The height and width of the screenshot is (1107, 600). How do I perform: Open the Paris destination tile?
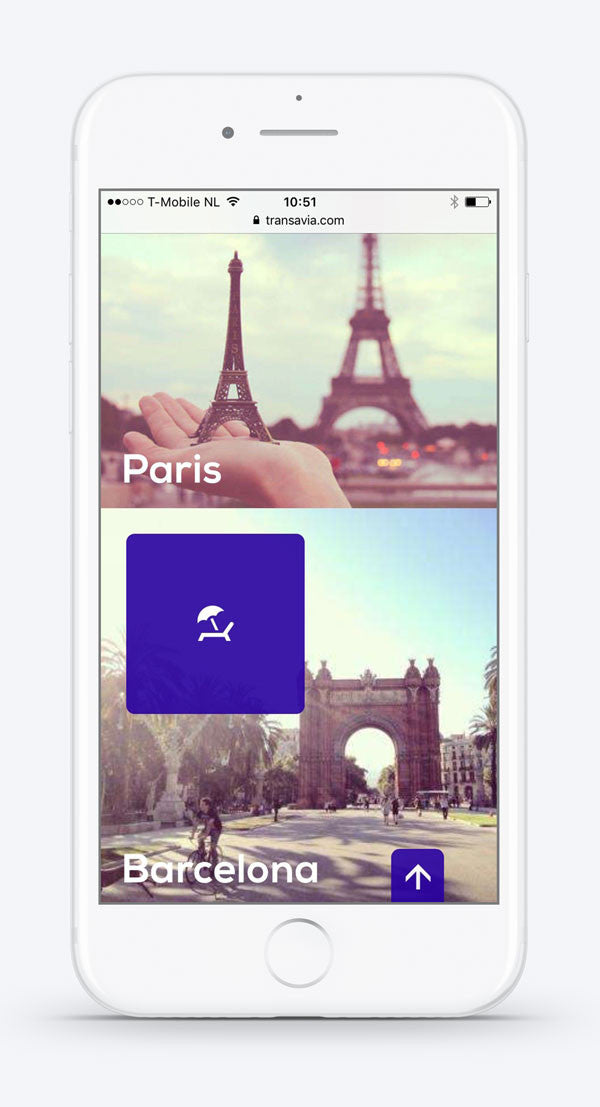pos(298,370)
